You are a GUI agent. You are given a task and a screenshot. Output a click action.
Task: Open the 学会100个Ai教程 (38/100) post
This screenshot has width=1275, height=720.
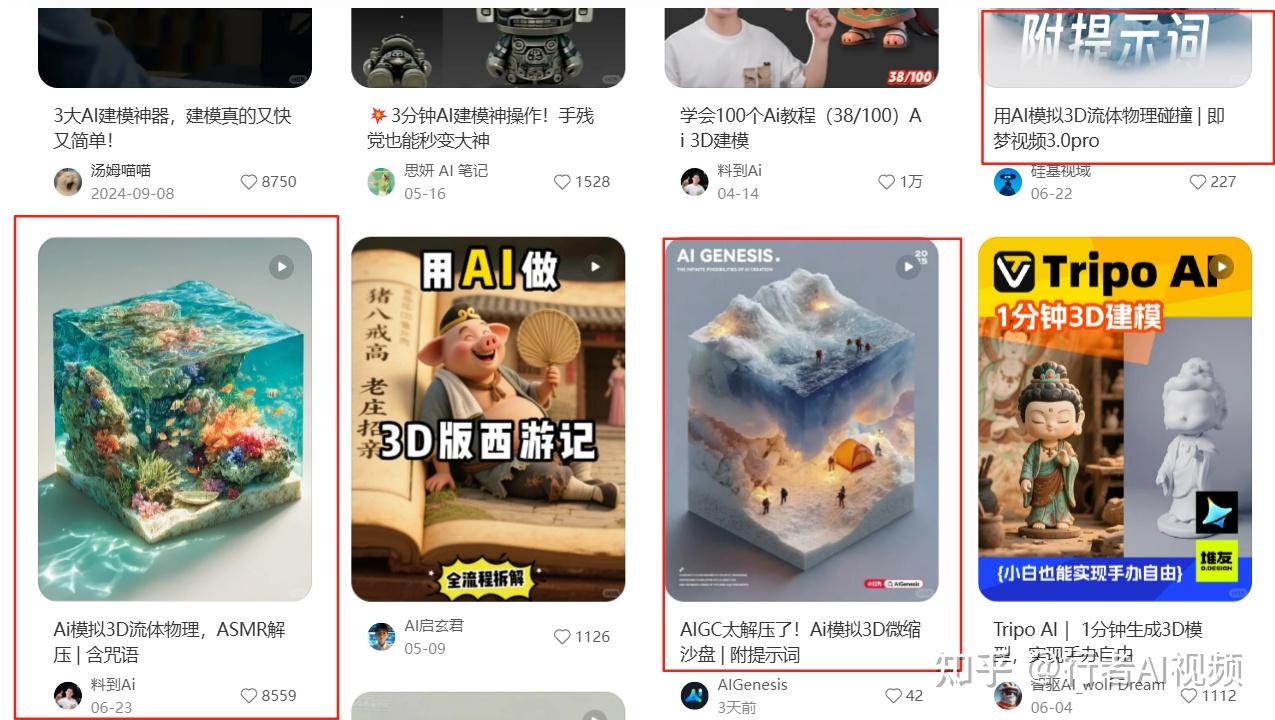800,128
